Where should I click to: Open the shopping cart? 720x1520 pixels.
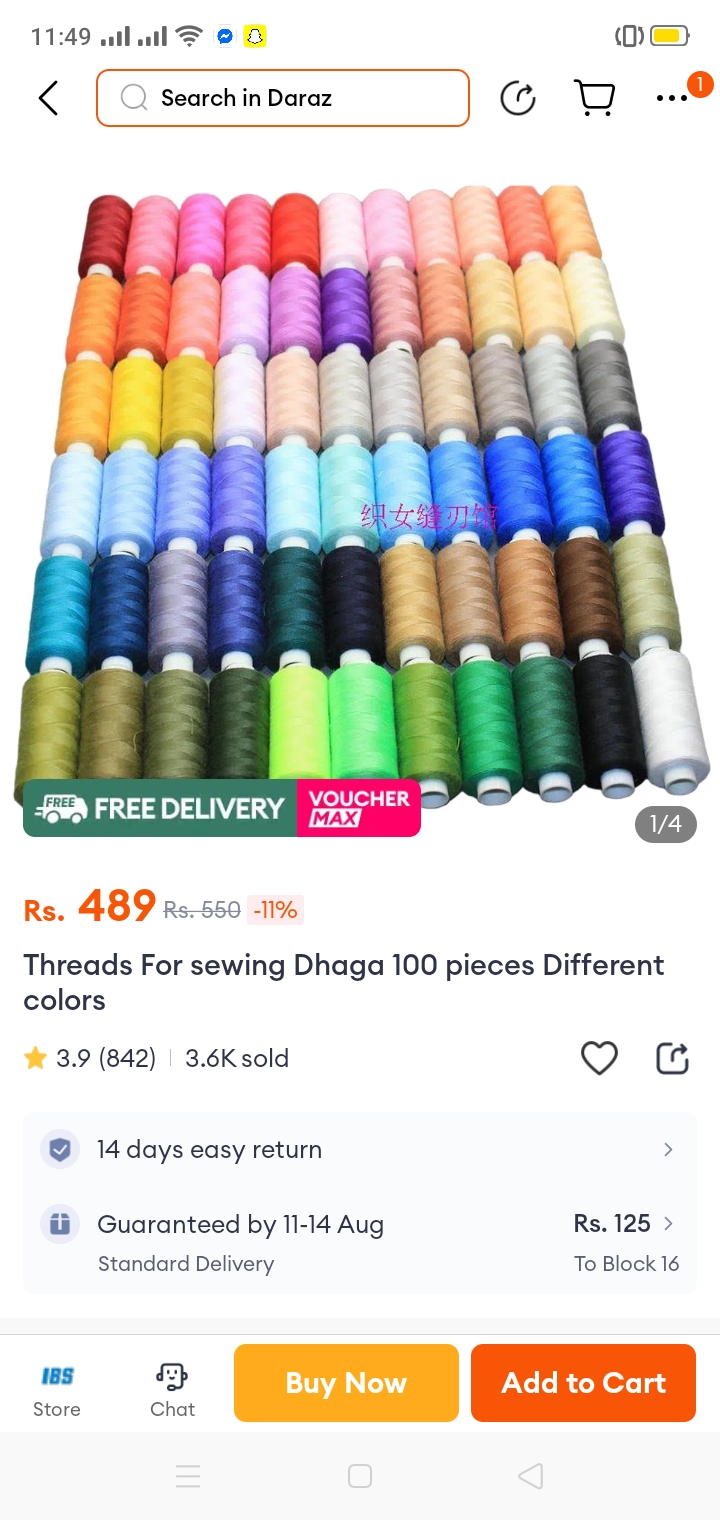click(x=594, y=98)
